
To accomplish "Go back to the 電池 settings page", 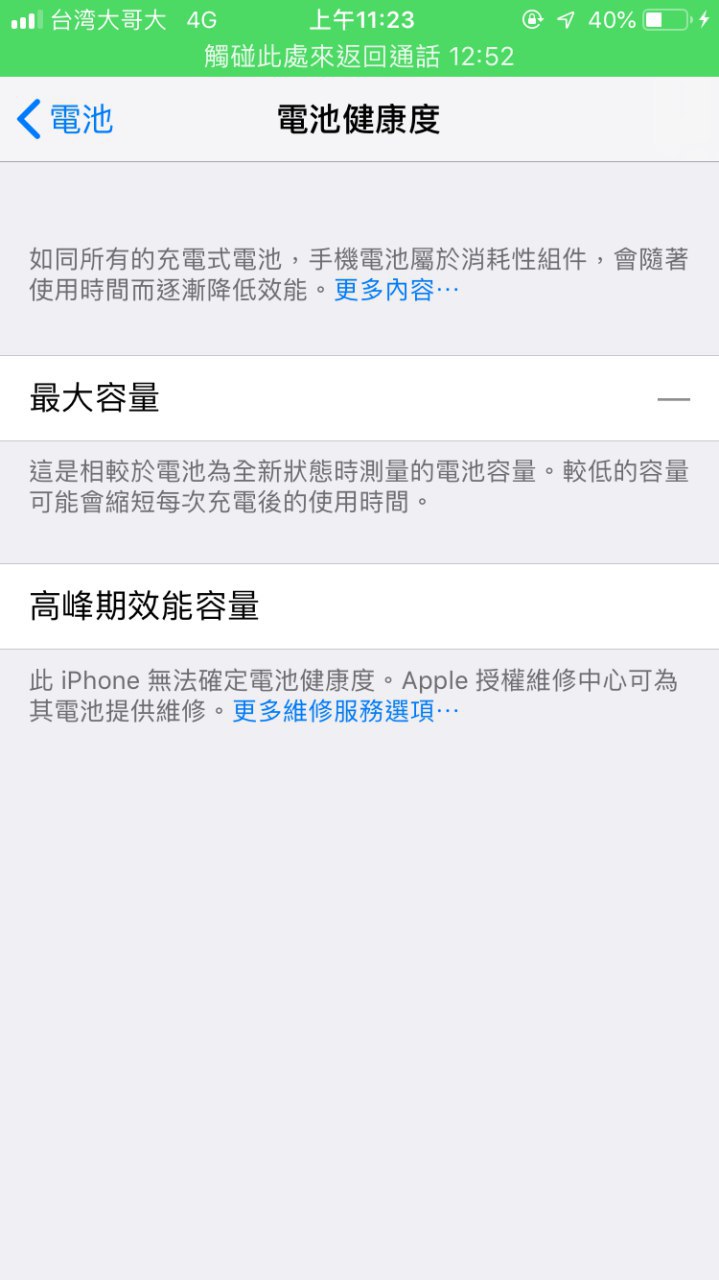I will [x=65, y=120].
